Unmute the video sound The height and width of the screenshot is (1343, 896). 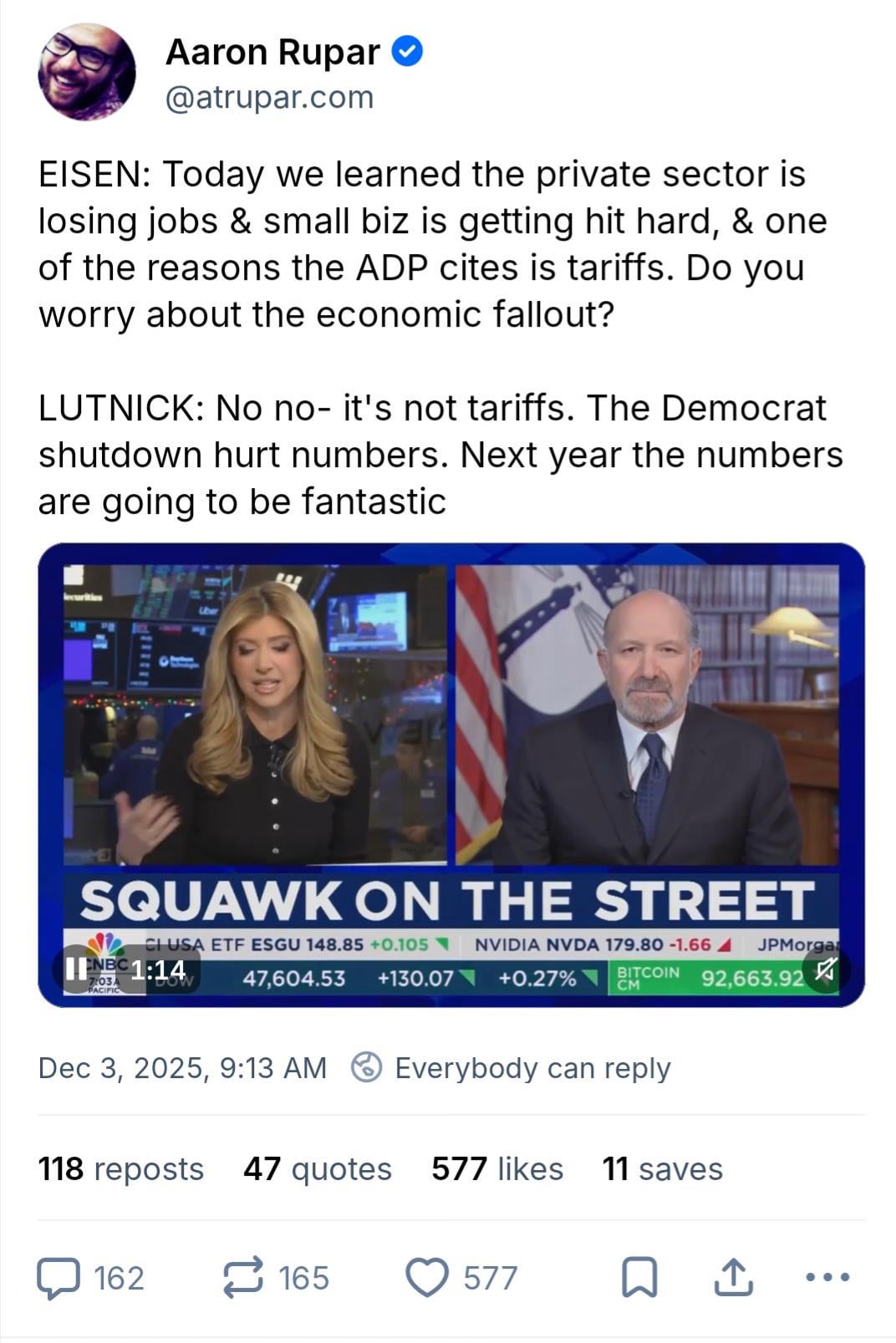825,969
